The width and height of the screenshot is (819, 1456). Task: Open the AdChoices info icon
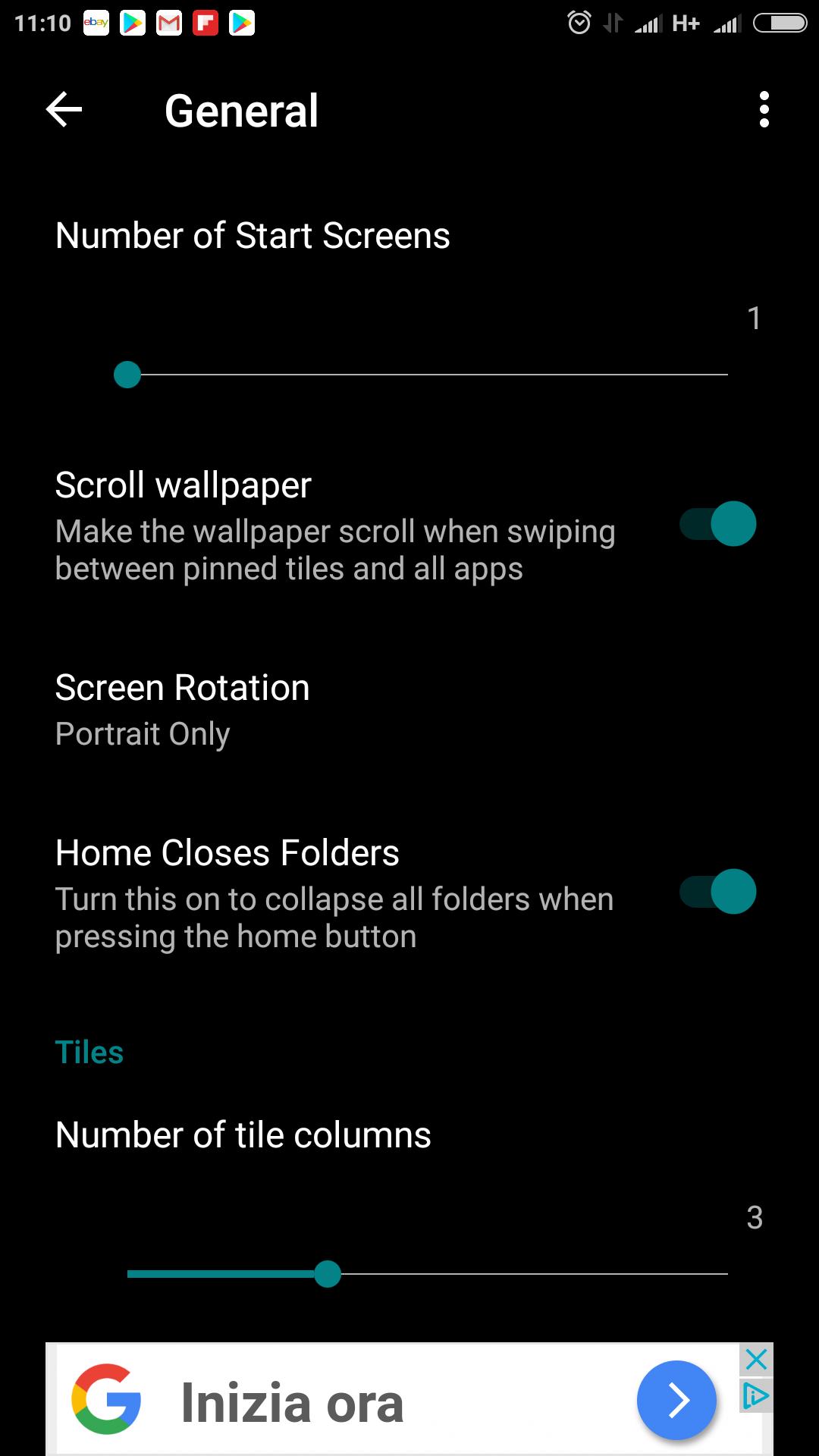[756, 1395]
